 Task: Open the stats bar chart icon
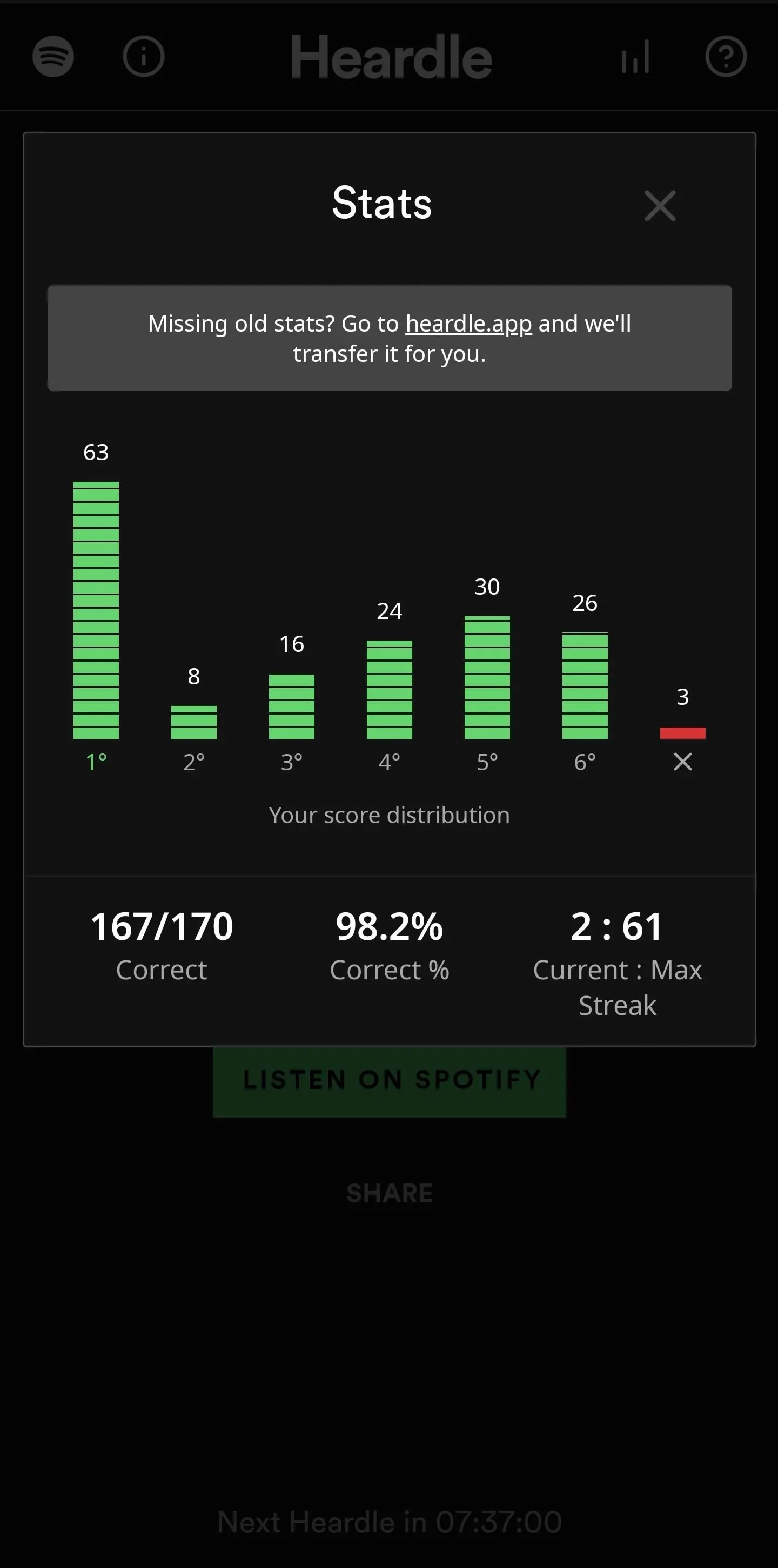(x=635, y=57)
